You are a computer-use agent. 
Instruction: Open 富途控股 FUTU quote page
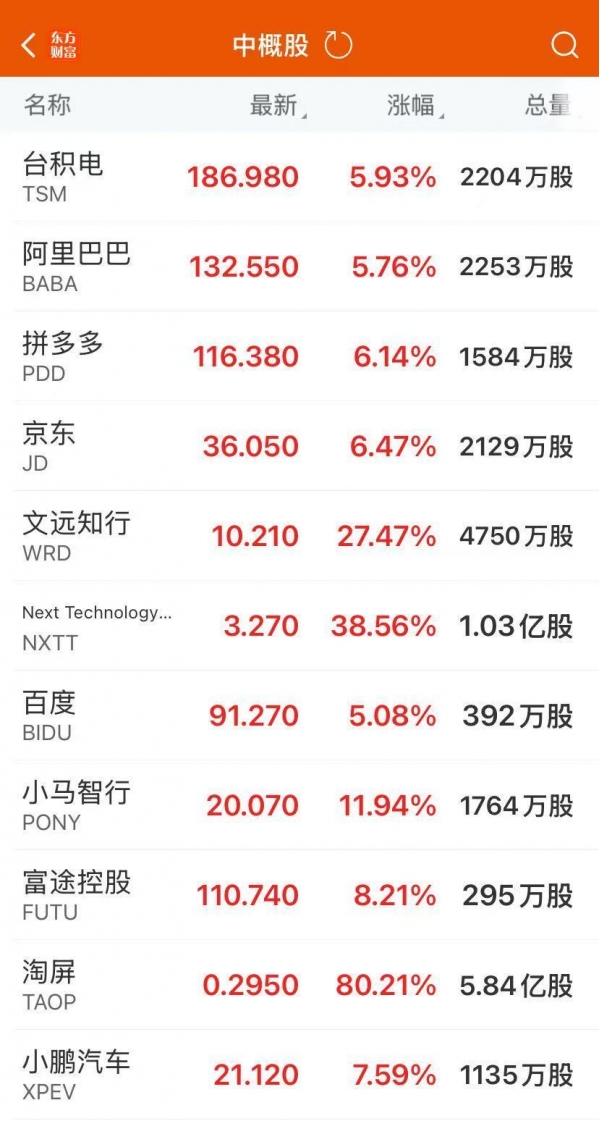(x=300, y=895)
